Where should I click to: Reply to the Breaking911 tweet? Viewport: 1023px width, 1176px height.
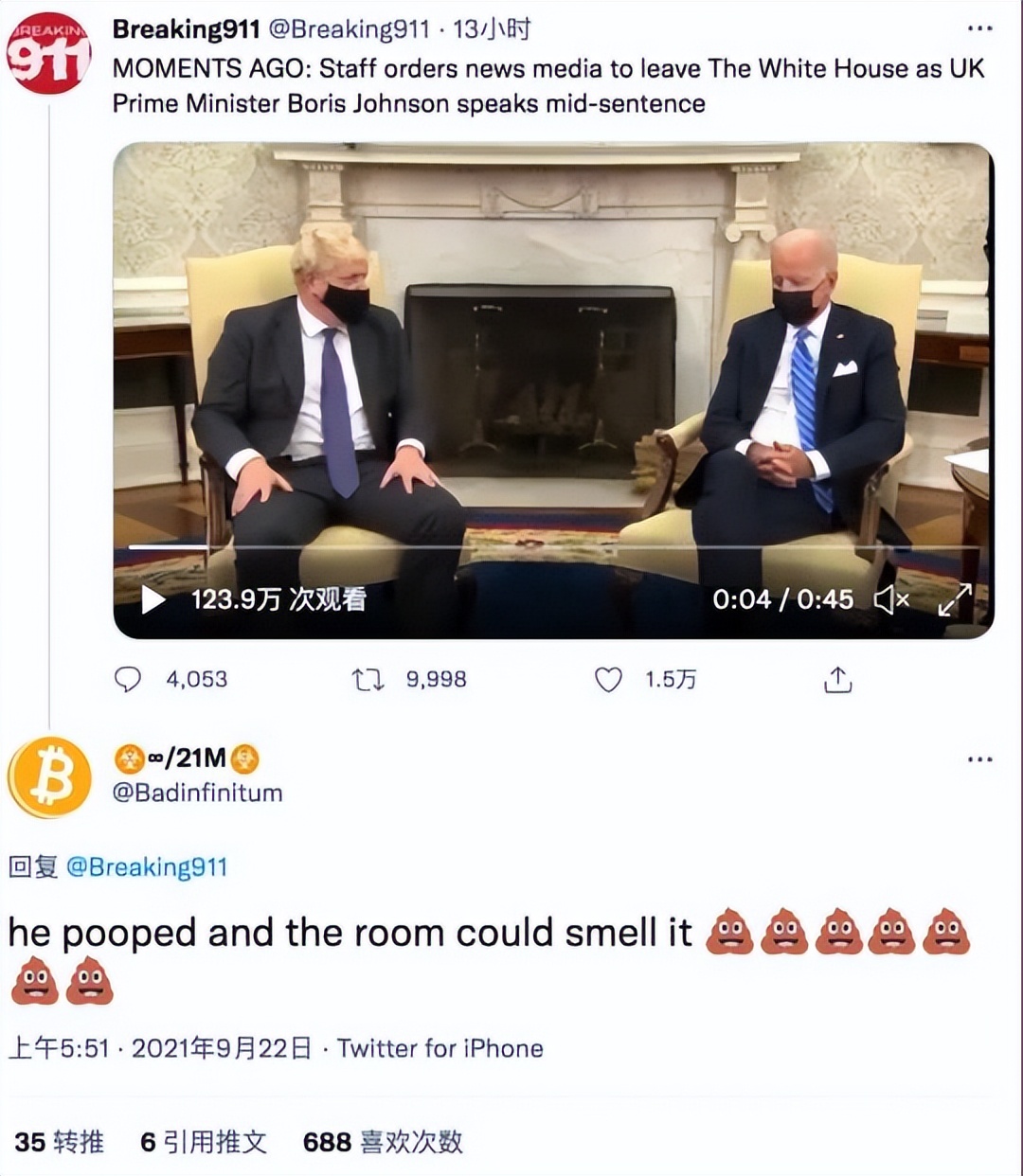[128, 679]
